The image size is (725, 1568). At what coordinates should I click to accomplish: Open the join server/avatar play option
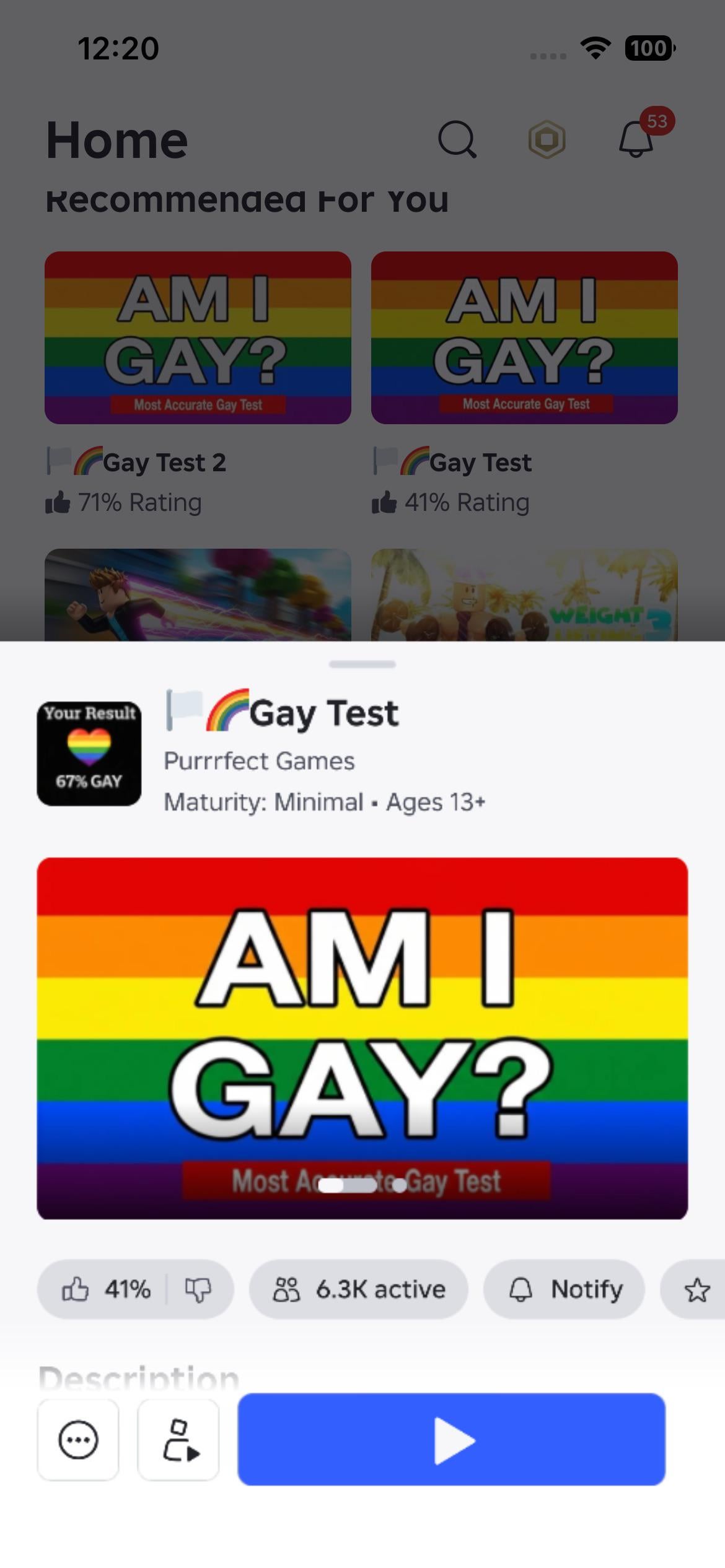178,1439
